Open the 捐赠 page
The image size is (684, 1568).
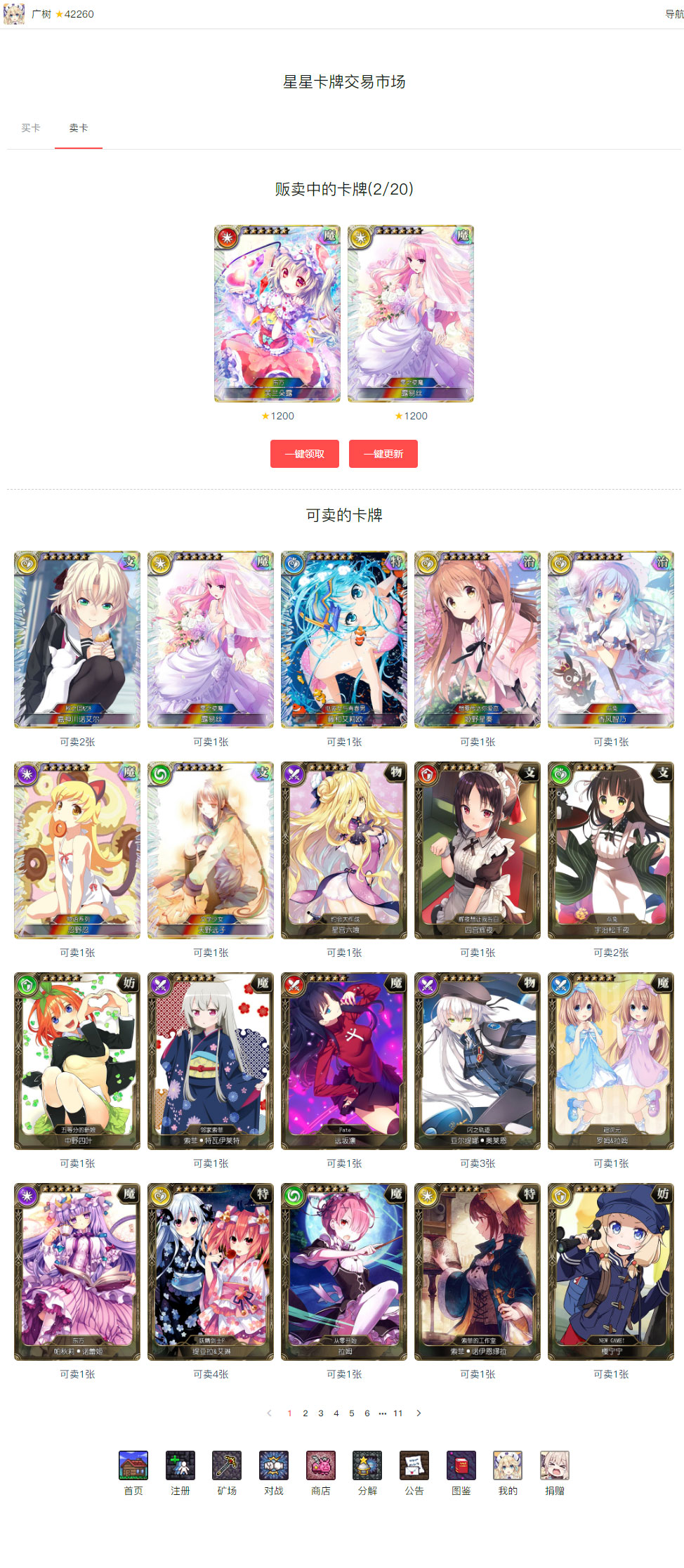point(555,1472)
